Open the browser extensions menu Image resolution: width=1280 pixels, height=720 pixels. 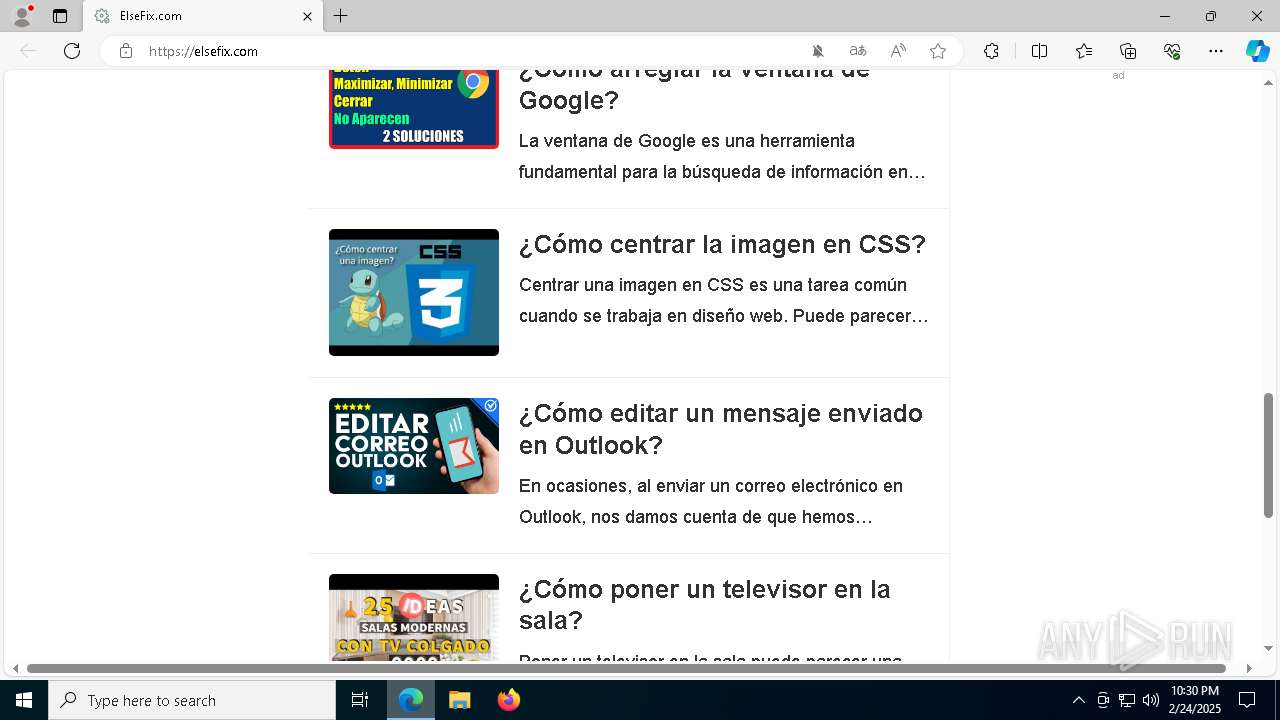pos(991,51)
